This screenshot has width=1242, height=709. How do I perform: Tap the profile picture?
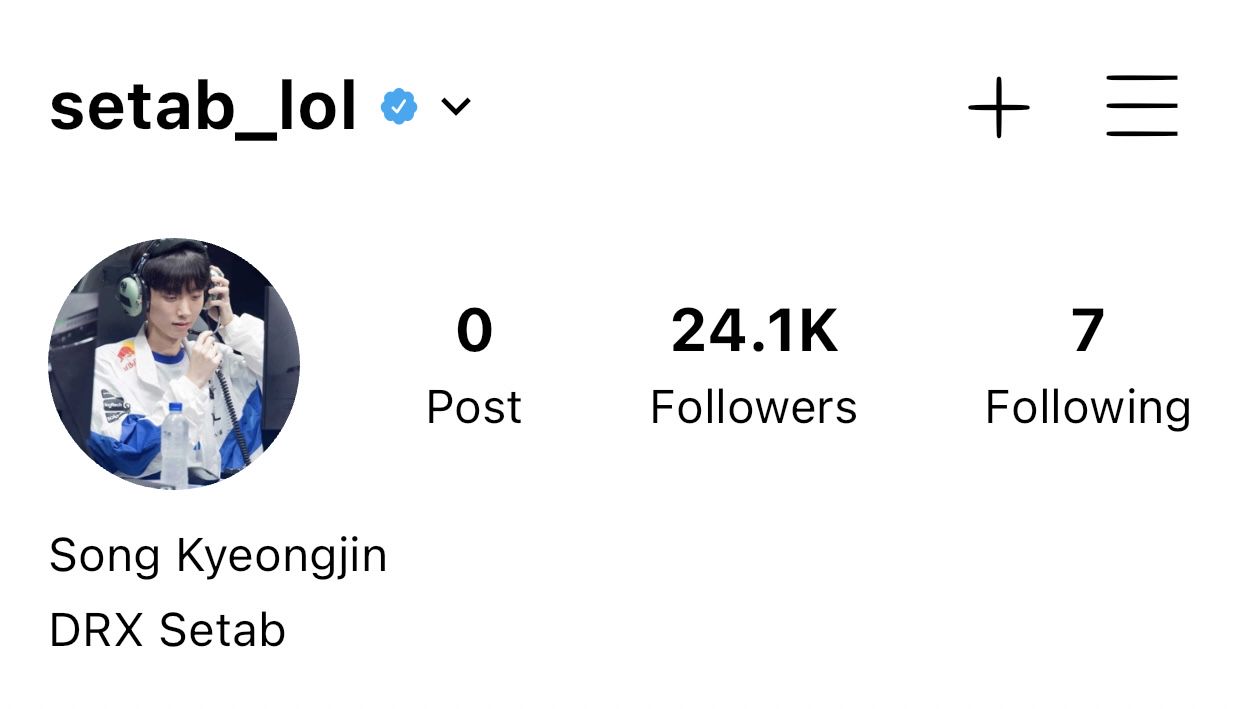[x=174, y=363]
